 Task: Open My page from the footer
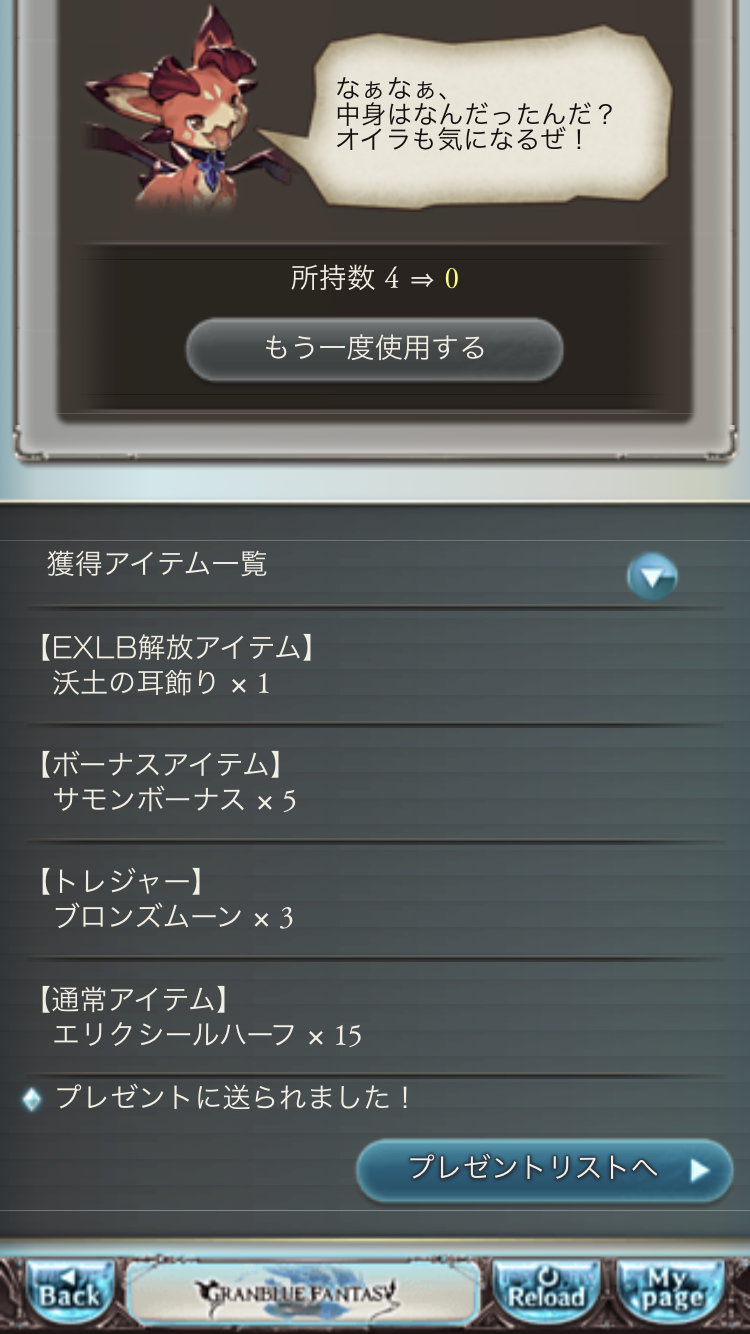pos(670,1293)
